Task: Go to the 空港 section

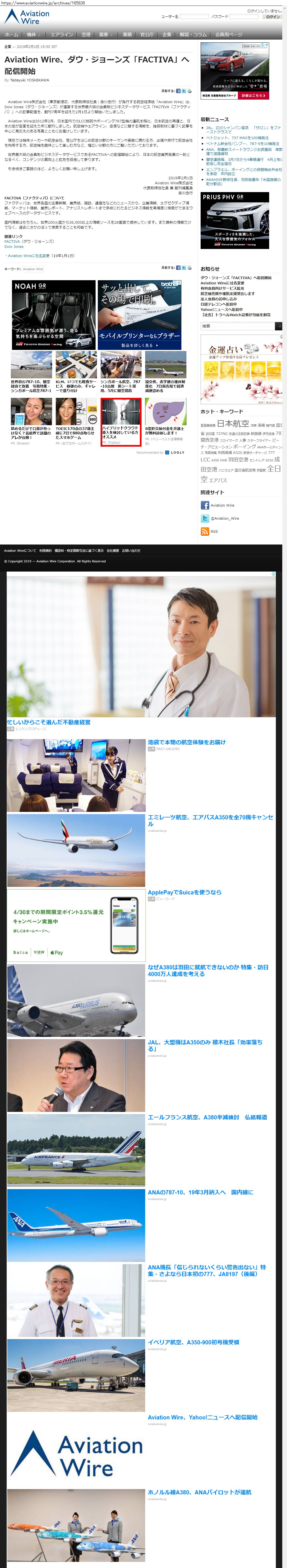Action: (86, 35)
